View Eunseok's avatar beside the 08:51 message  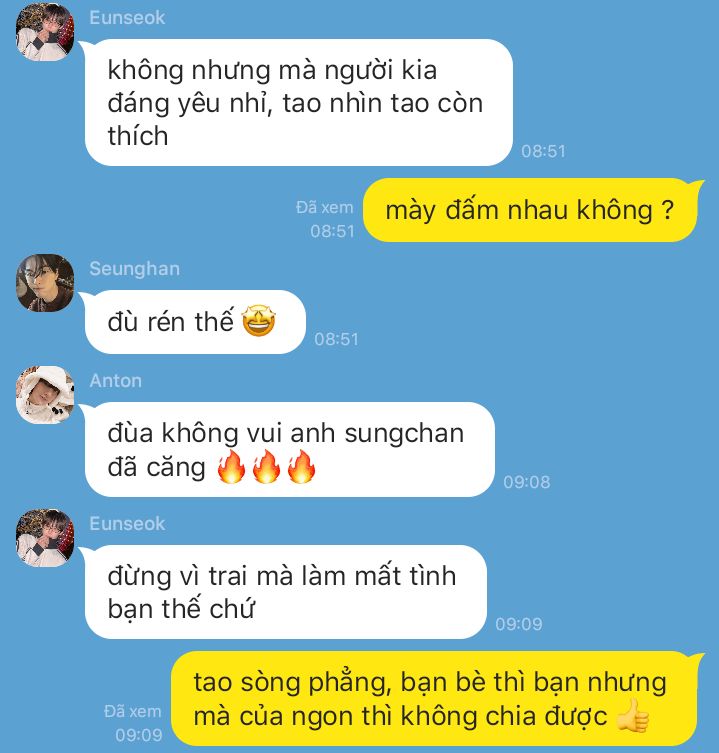(45, 32)
